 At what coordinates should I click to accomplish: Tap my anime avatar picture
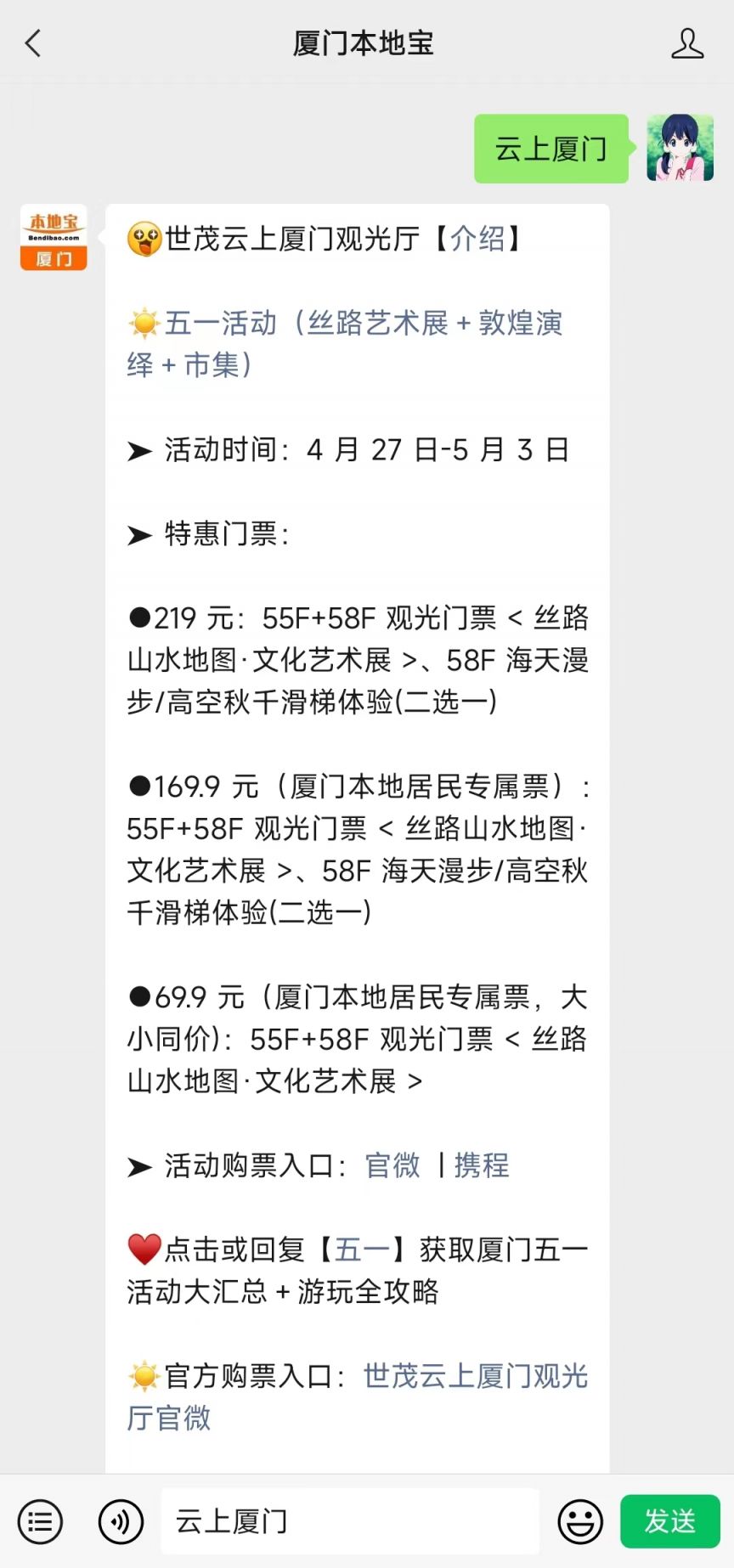point(680,148)
